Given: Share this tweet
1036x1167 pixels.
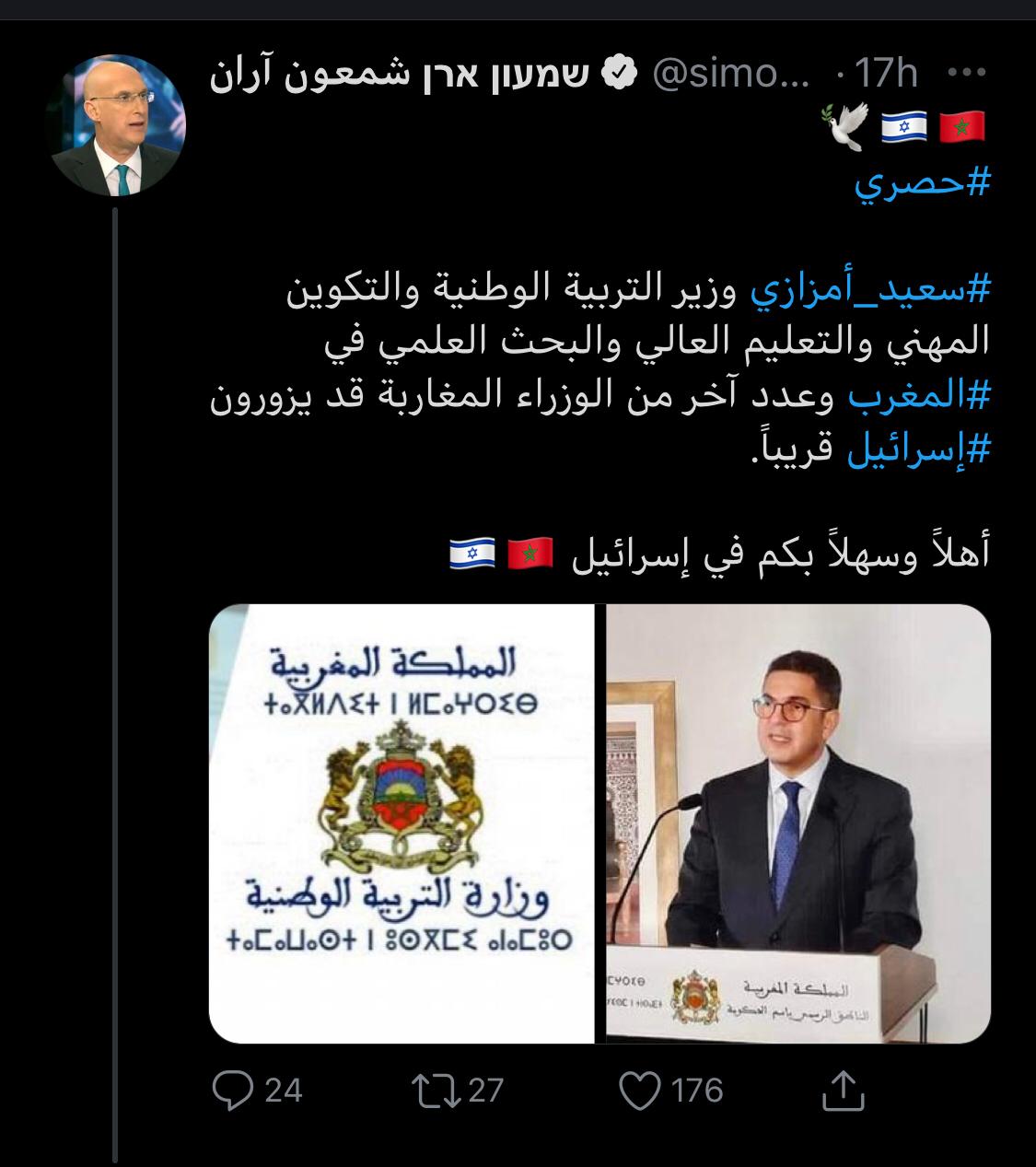Looking at the screenshot, I should (x=843, y=1091).
